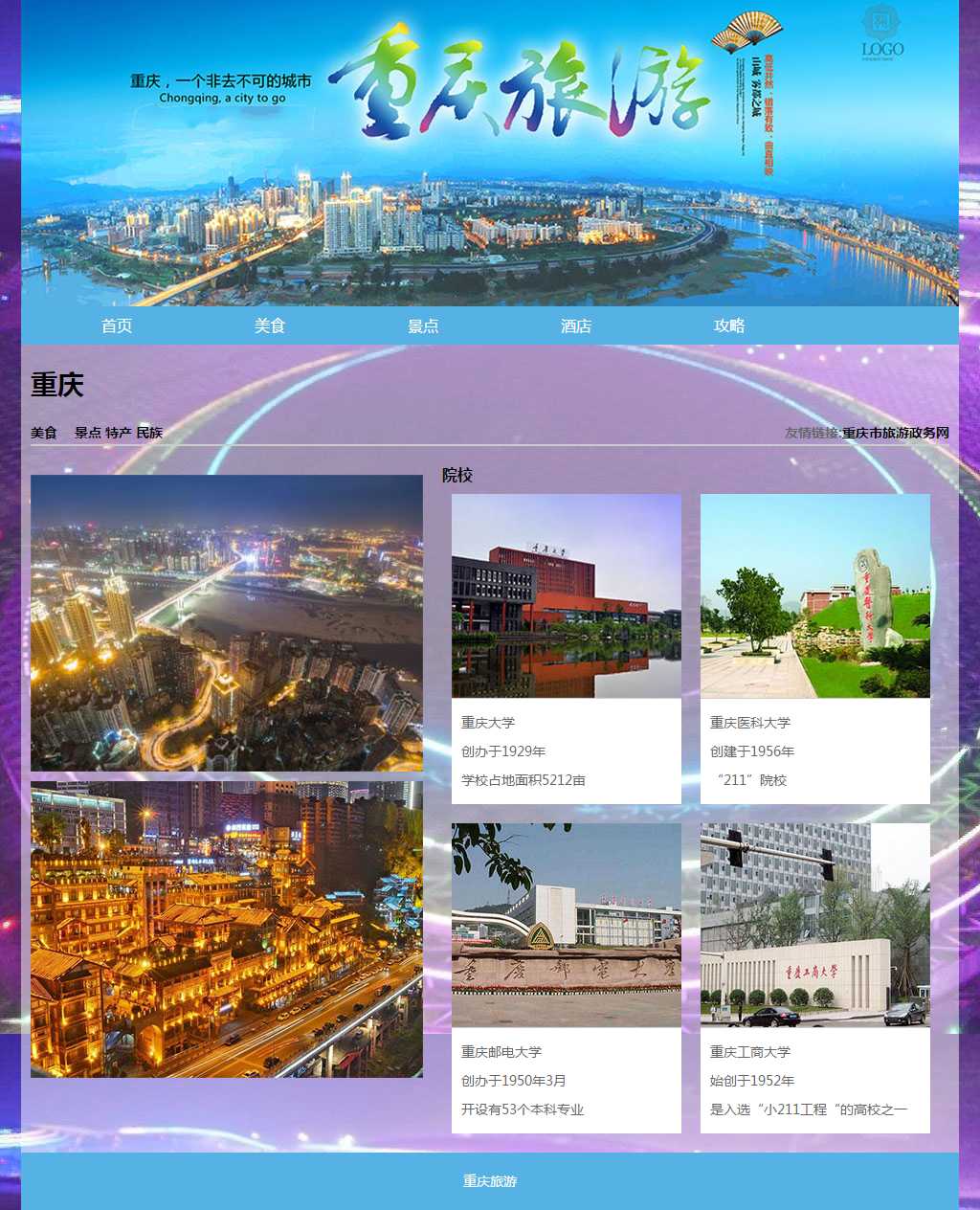Open the 景点 sub-link under 重庆
Screen dimensions: 980x1210
(88, 433)
